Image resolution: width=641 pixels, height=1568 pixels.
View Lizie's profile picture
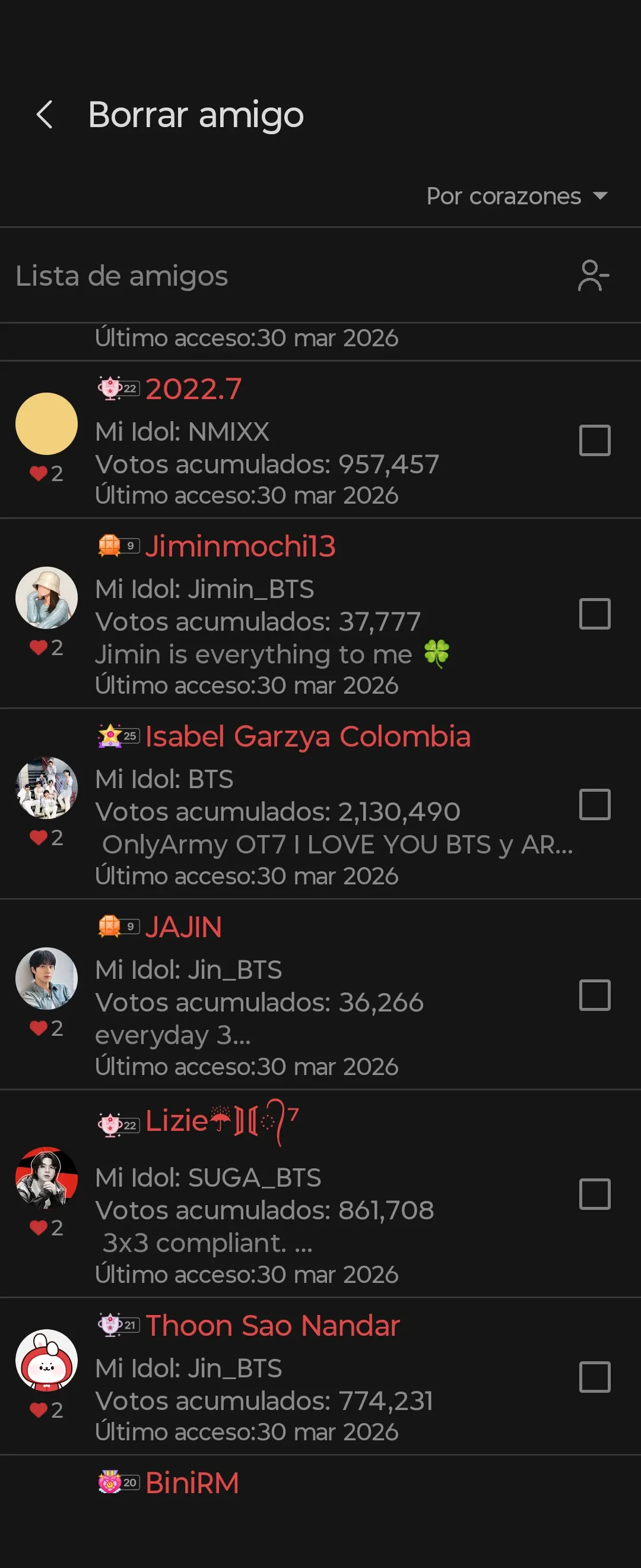(46, 1178)
